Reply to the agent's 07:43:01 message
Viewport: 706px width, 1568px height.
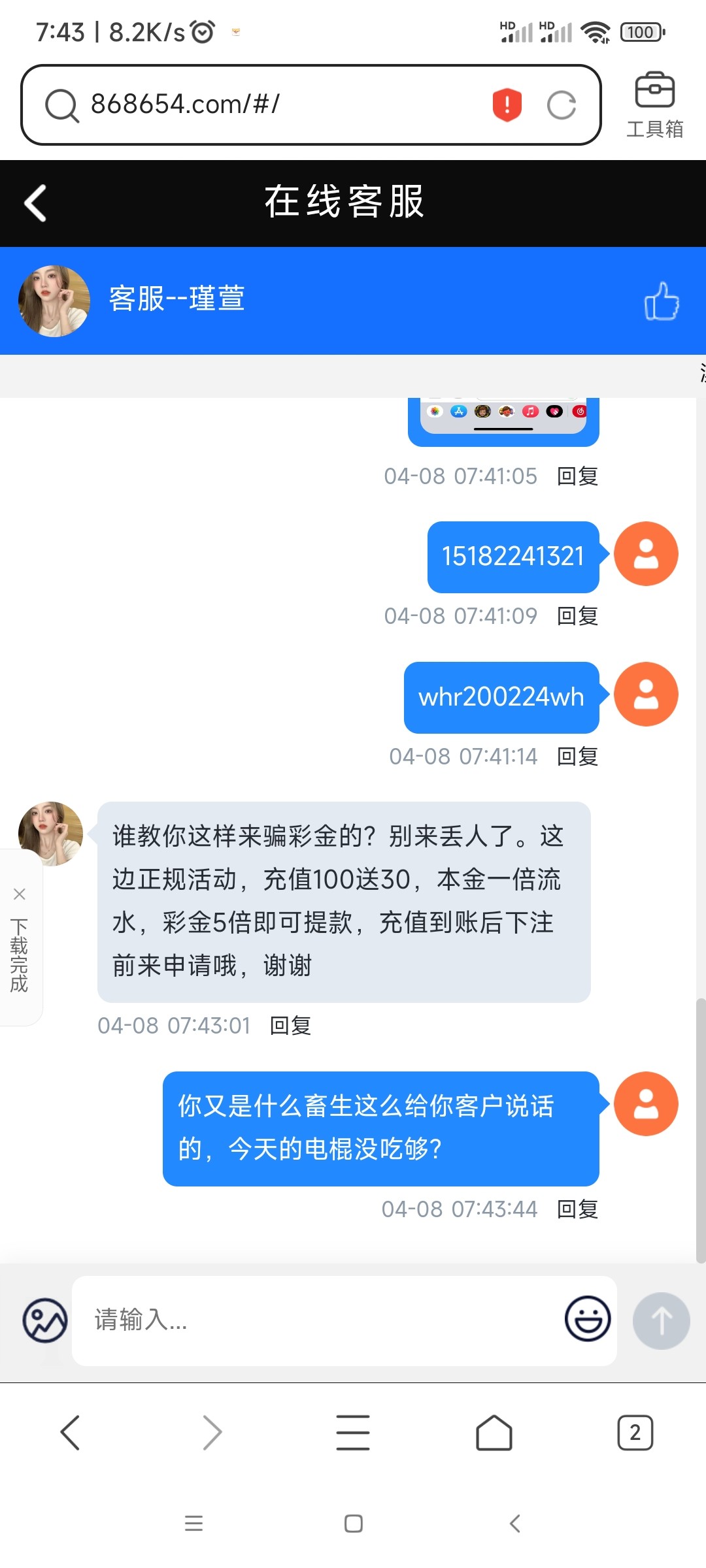(290, 1026)
